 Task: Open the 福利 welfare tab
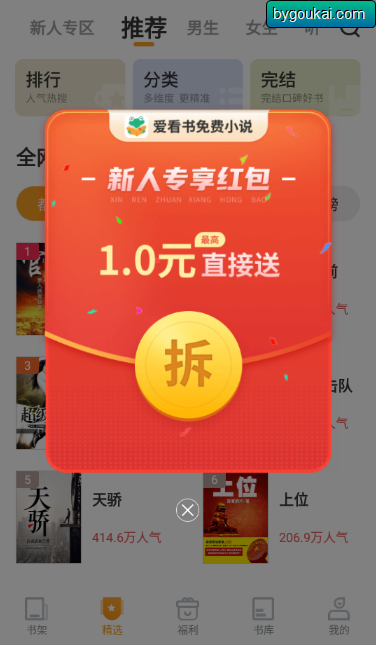[x=188, y=616]
